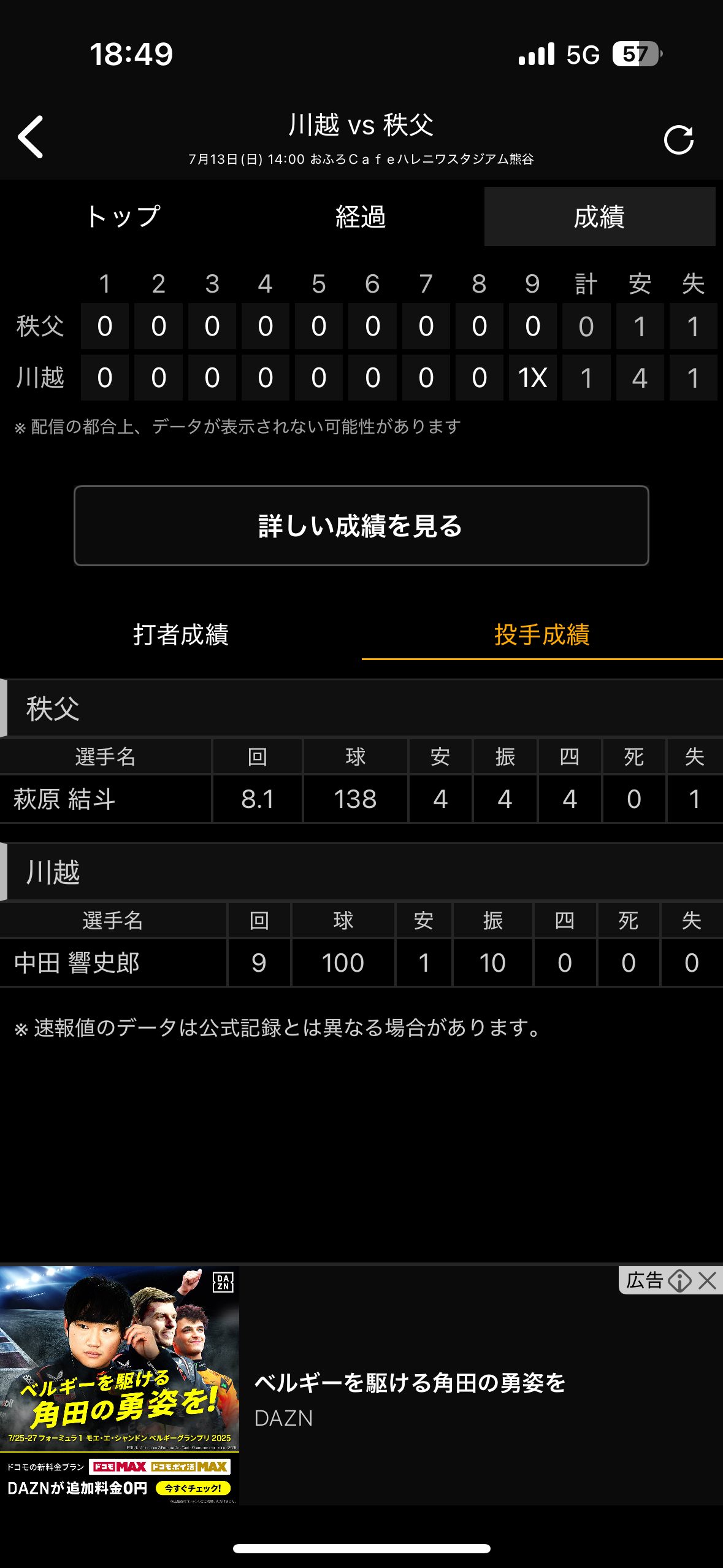This screenshot has width=723, height=1568.
Task: Close the ad with the X
Action: 708,1280
